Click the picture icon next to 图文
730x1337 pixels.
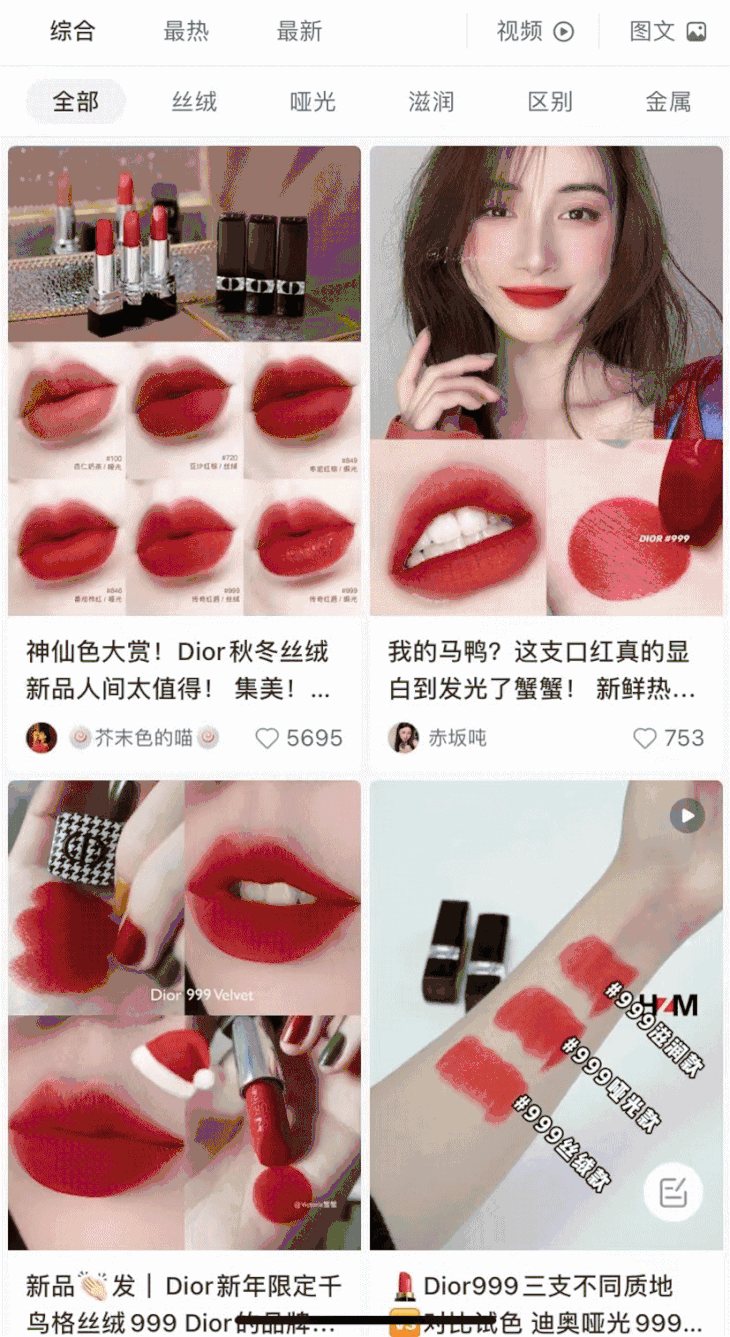click(695, 31)
